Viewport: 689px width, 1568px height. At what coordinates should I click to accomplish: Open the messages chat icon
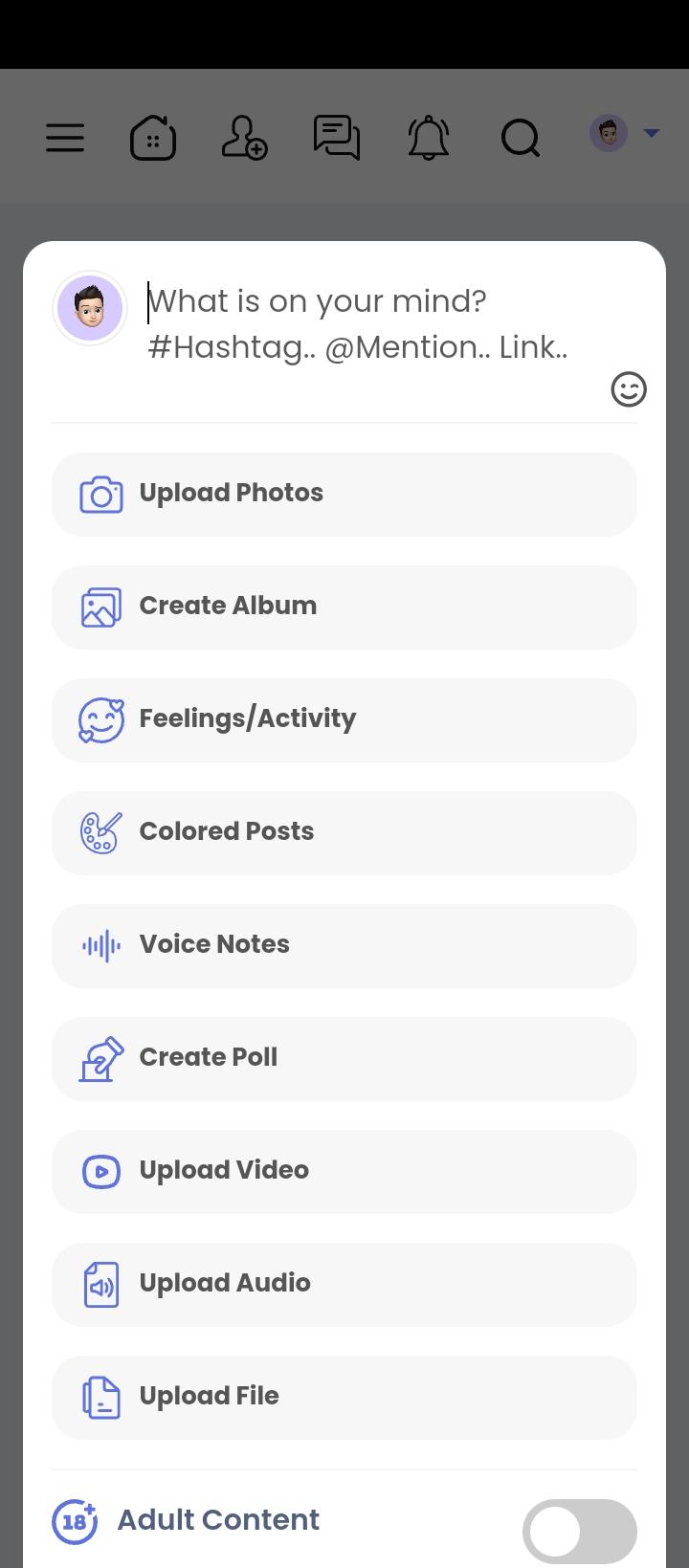click(336, 138)
